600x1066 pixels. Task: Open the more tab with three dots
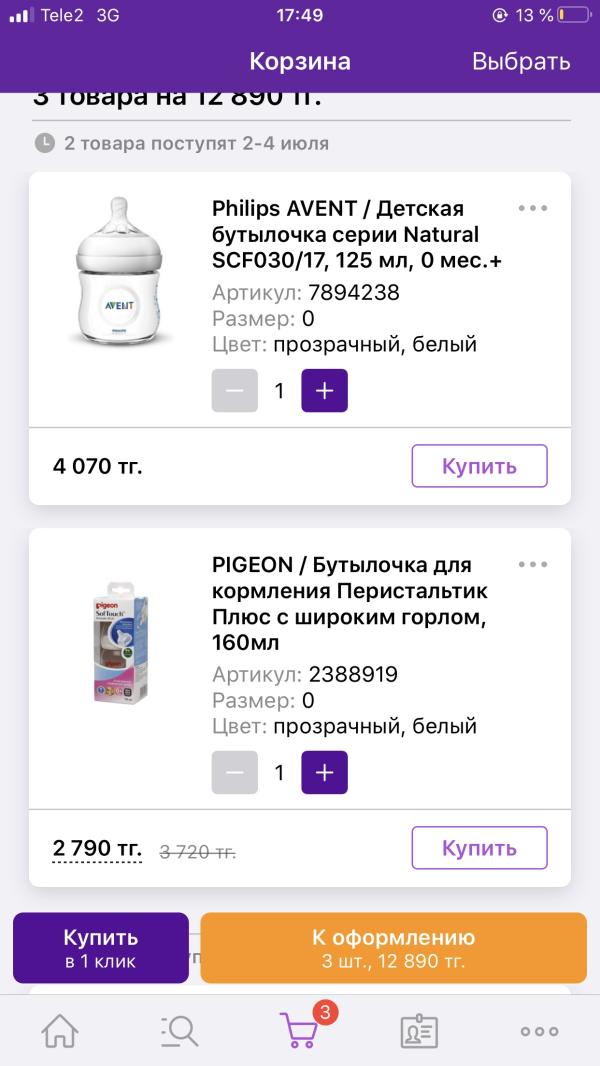pyautogui.click(x=540, y=1031)
